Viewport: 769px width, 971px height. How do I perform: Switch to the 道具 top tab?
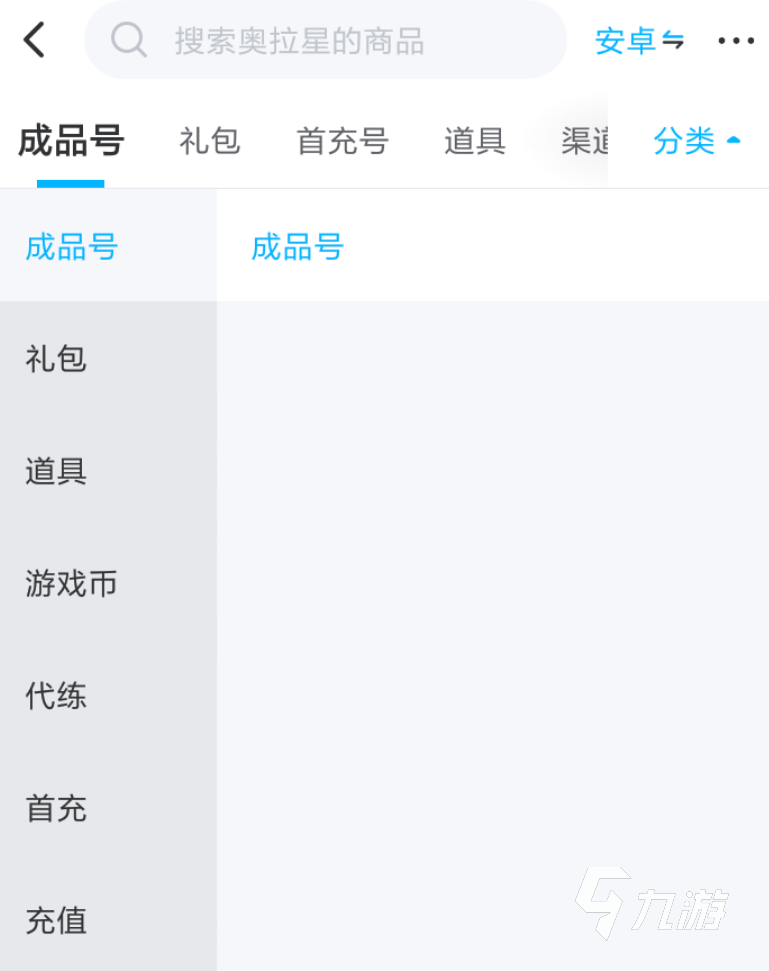tap(474, 142)
